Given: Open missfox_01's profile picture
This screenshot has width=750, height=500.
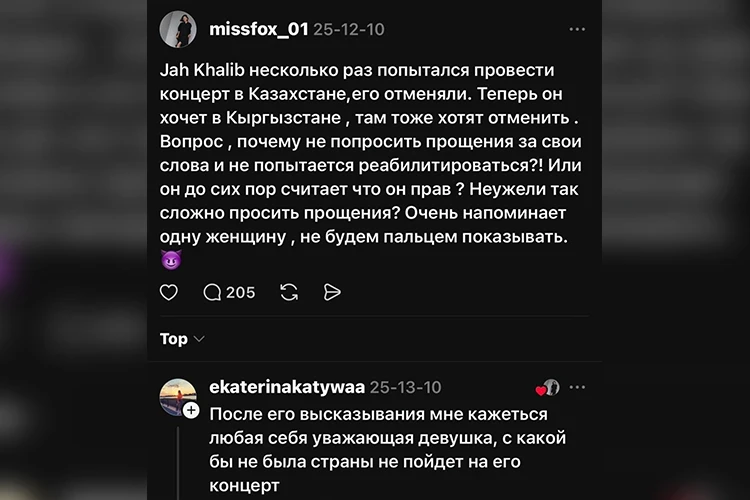Looking at the screenshot, I should pos(178,29).
